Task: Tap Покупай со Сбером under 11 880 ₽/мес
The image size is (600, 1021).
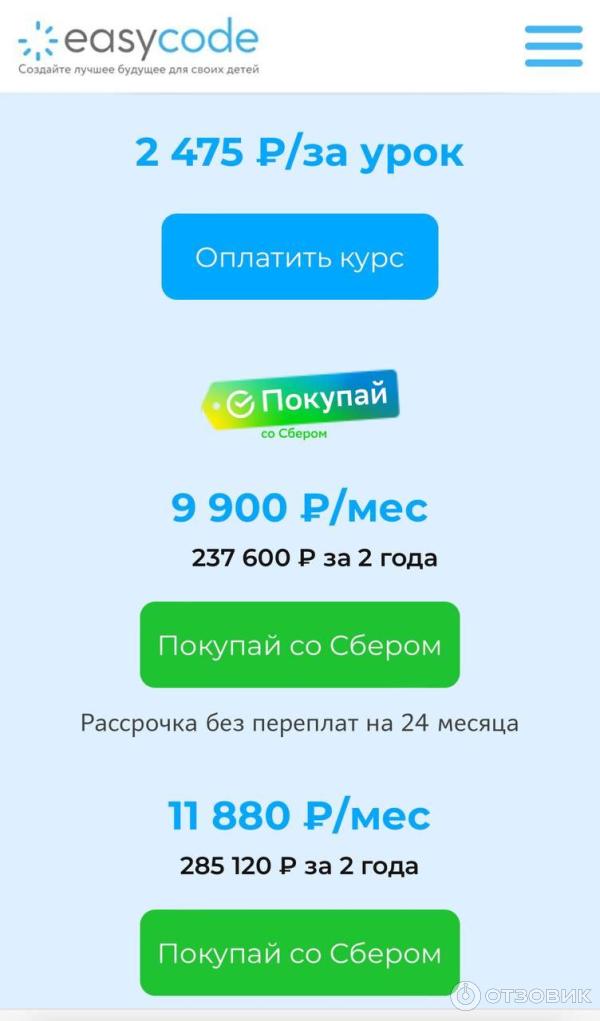Action: (x=299, y=952)
